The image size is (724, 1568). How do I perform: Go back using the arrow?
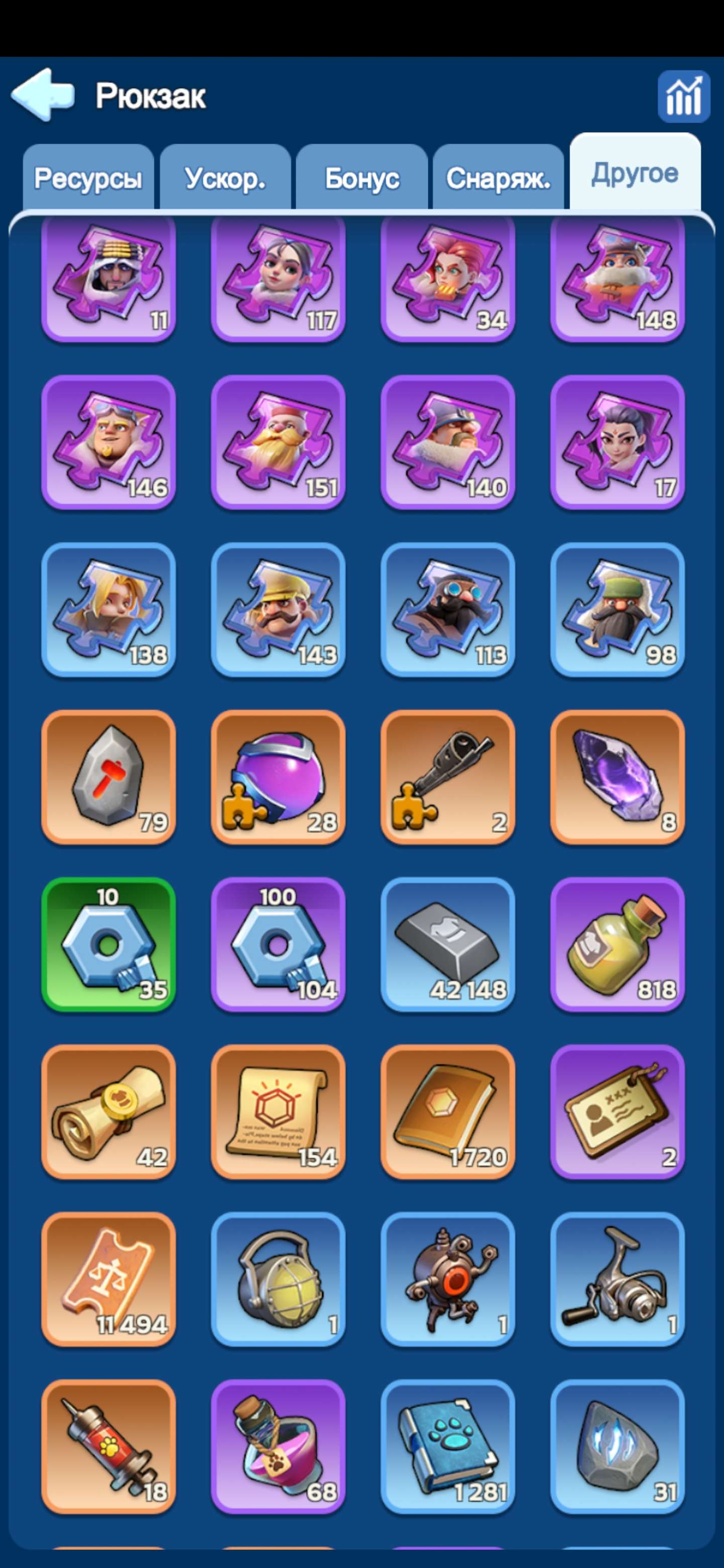43,94
